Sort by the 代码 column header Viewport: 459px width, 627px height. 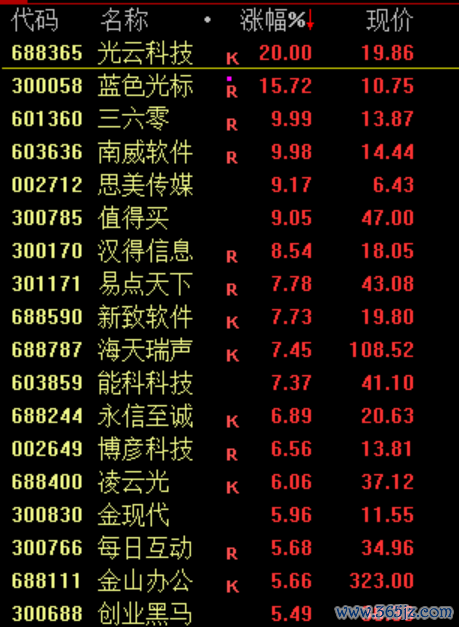point(34,20)
